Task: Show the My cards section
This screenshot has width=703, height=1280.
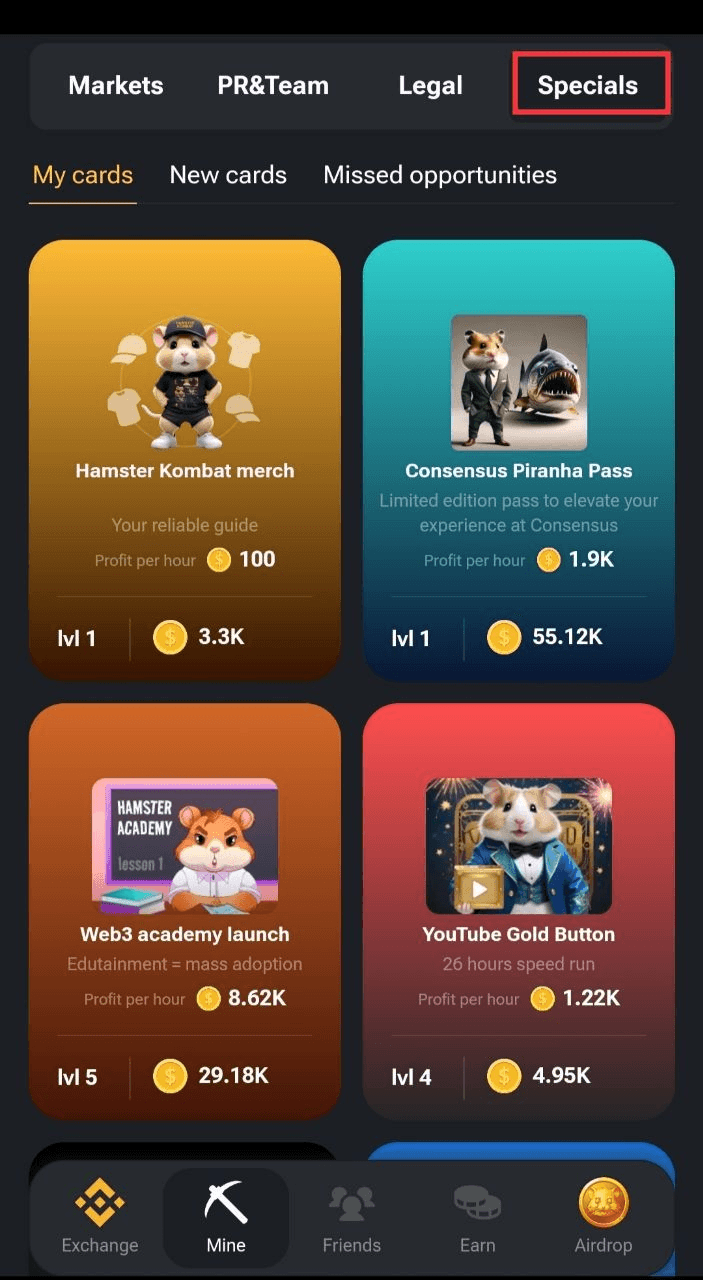Action: click(83, 175)
